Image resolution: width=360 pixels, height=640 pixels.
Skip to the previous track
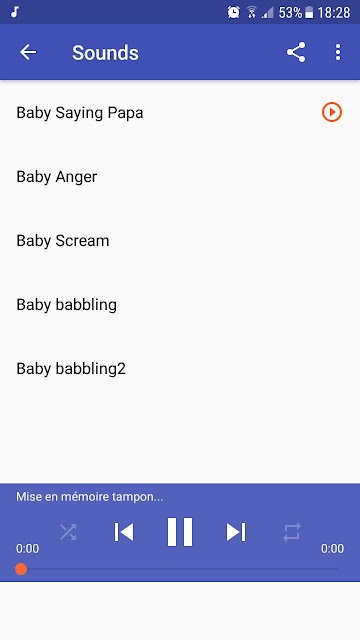(124, 532)
